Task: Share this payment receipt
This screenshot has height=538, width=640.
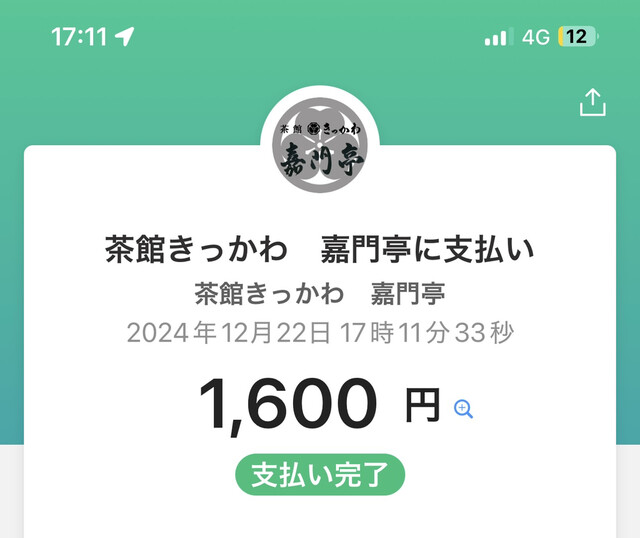Action: [x=592, y=102]
